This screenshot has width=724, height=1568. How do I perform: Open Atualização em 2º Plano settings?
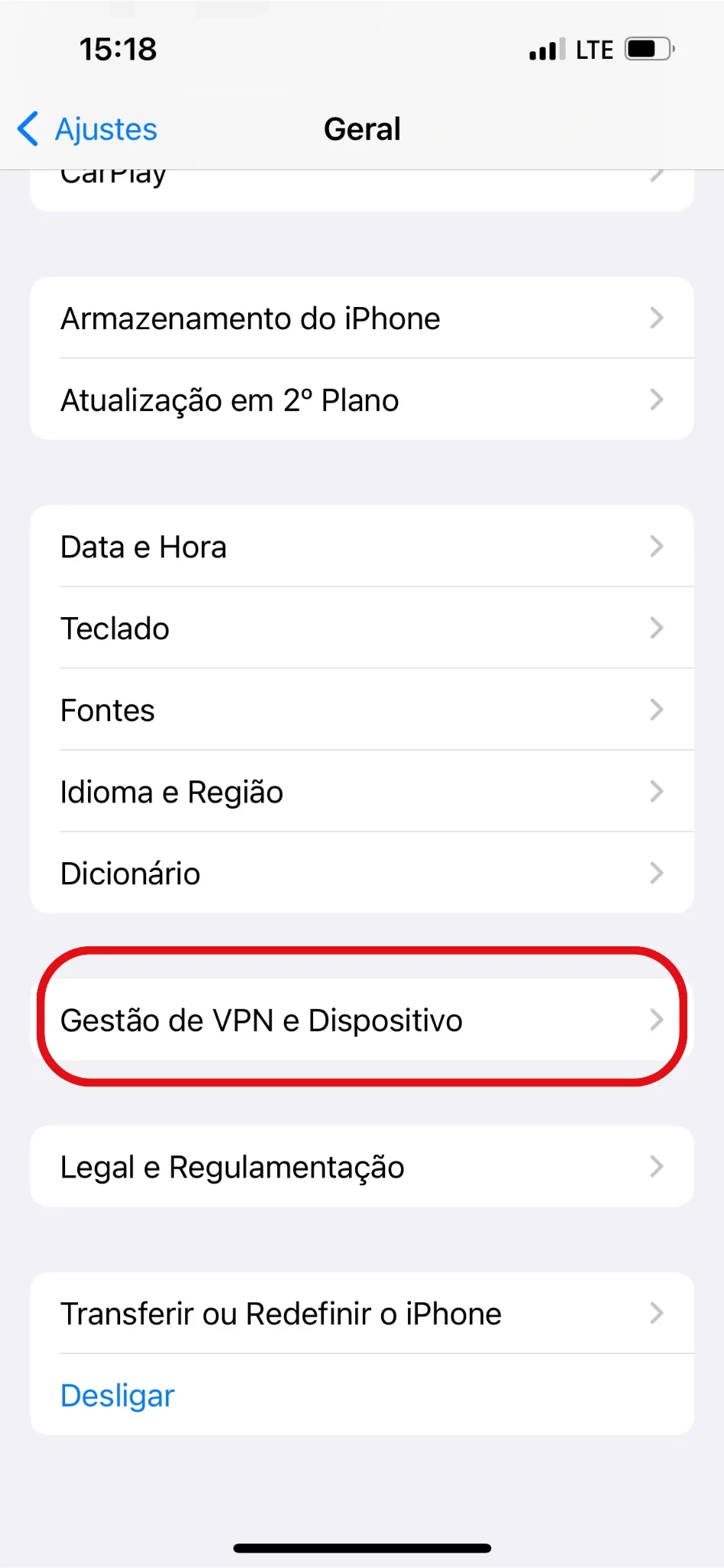(x=361, y=400)
